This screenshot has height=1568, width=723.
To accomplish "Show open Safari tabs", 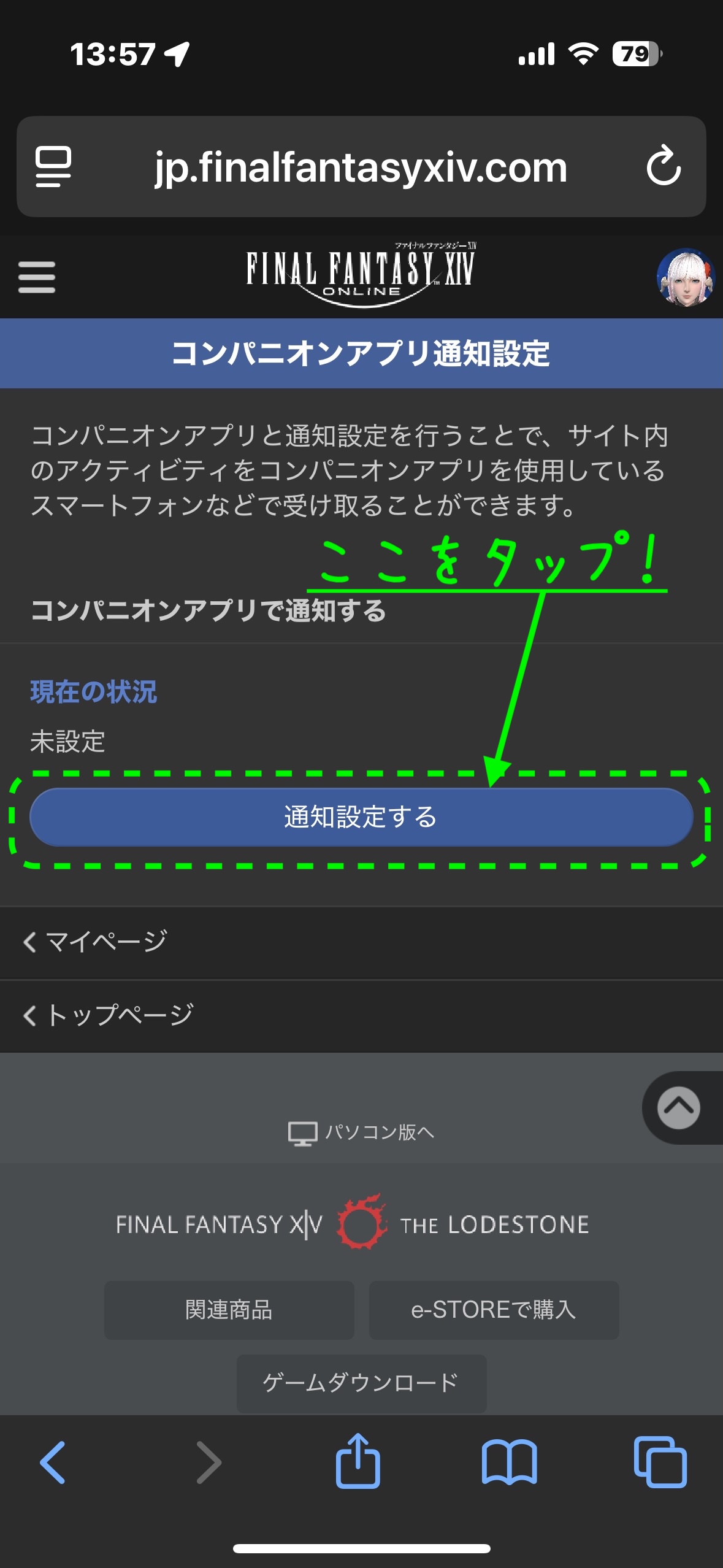I will (x=660, y=1462).
